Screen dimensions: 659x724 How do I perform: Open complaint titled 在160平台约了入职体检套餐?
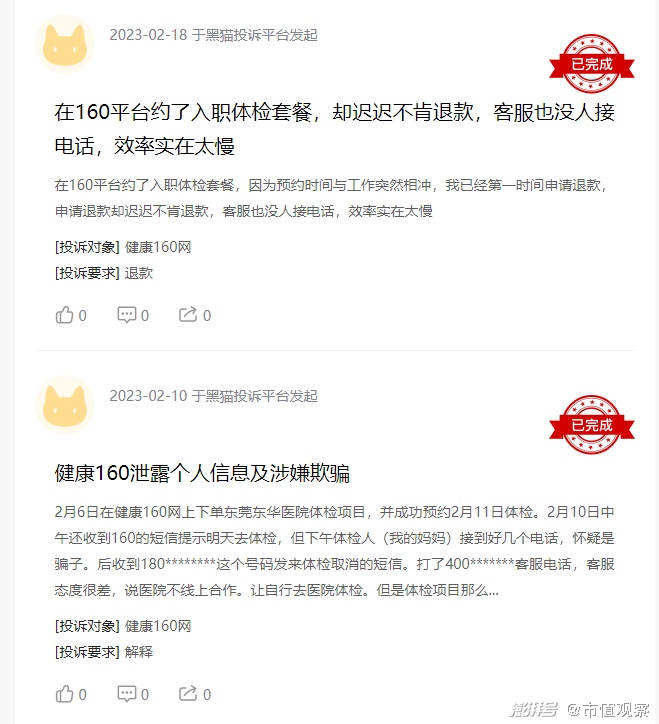(x=334, y=129)
